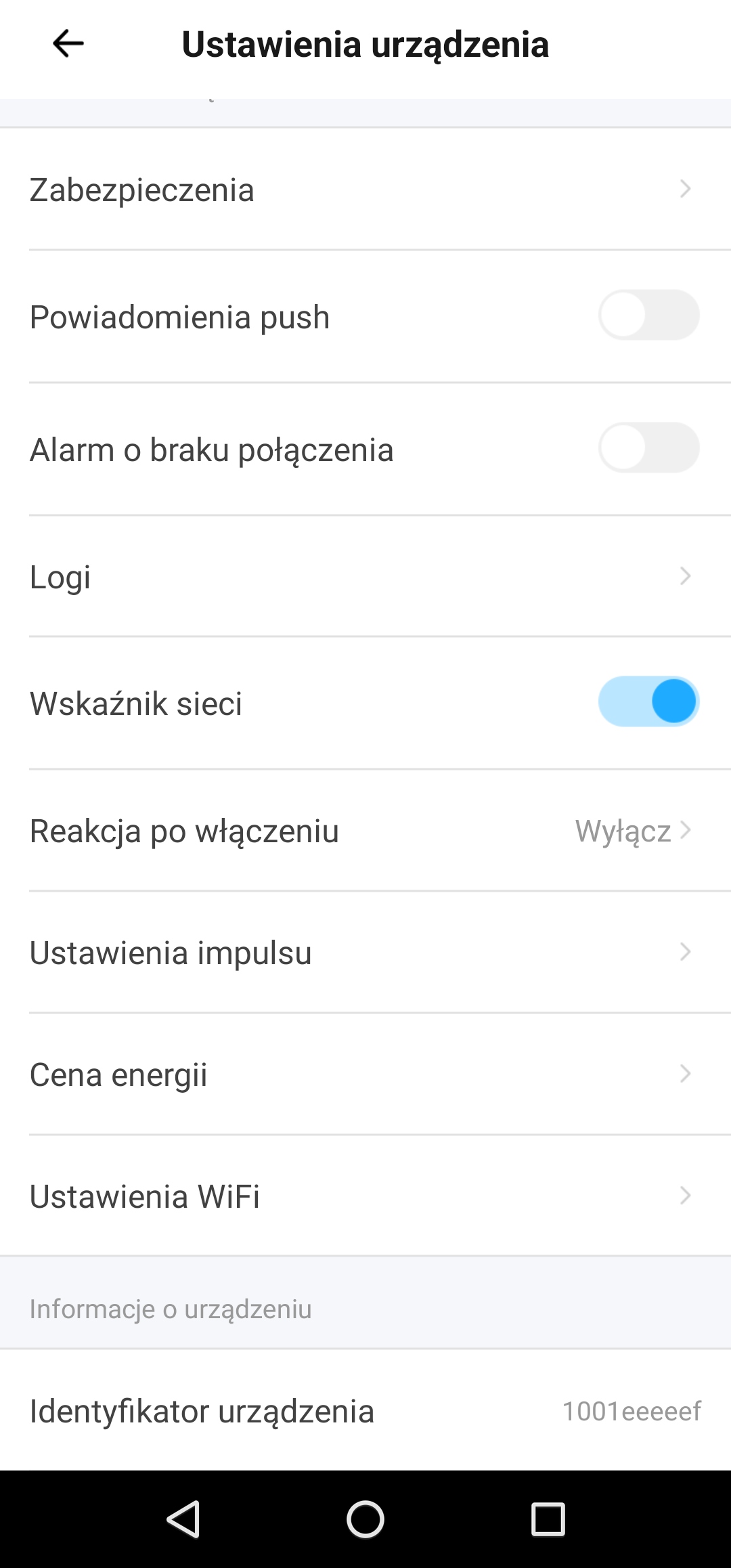Viewport: 731px width, 1568px height.
Task: Tap the system home button
Action: 365,1519
